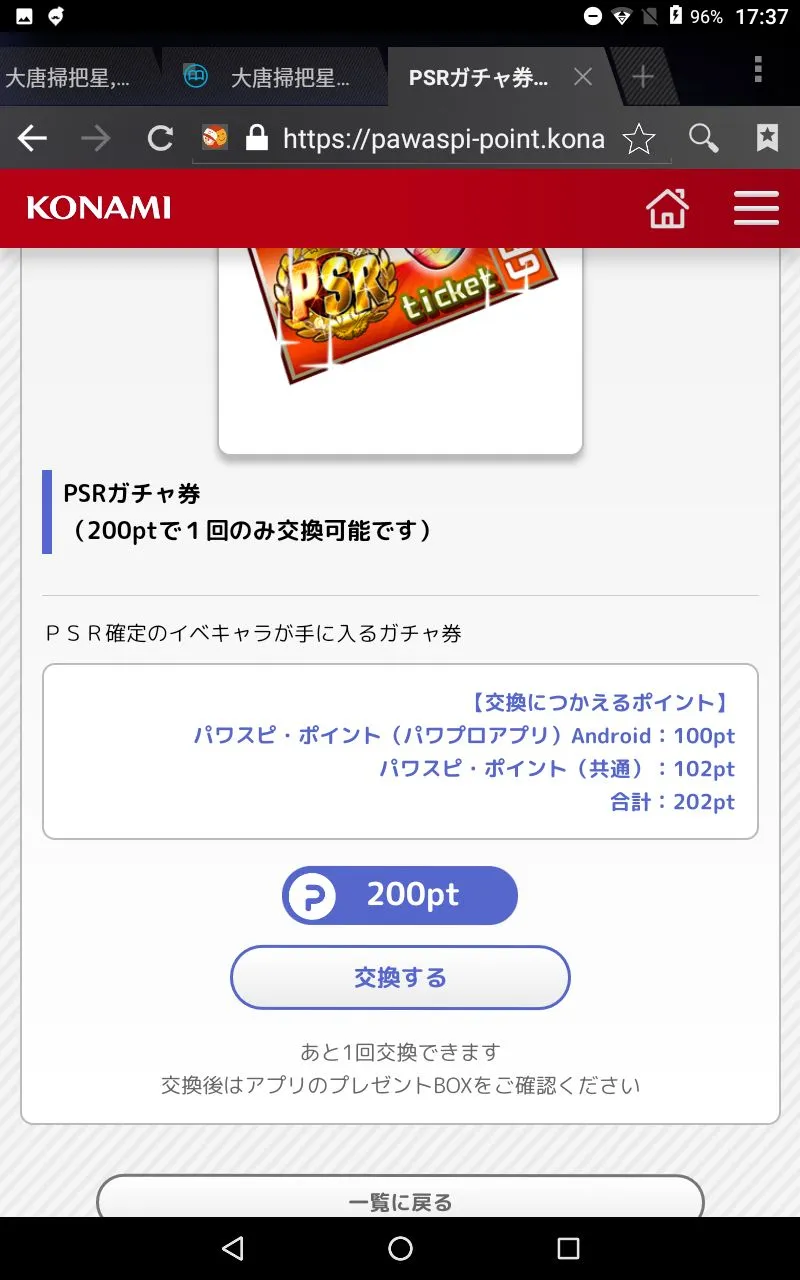Add a new browser tab
Image resolution: width=800 pixels, height=1280 pixels.
point(643,77)
